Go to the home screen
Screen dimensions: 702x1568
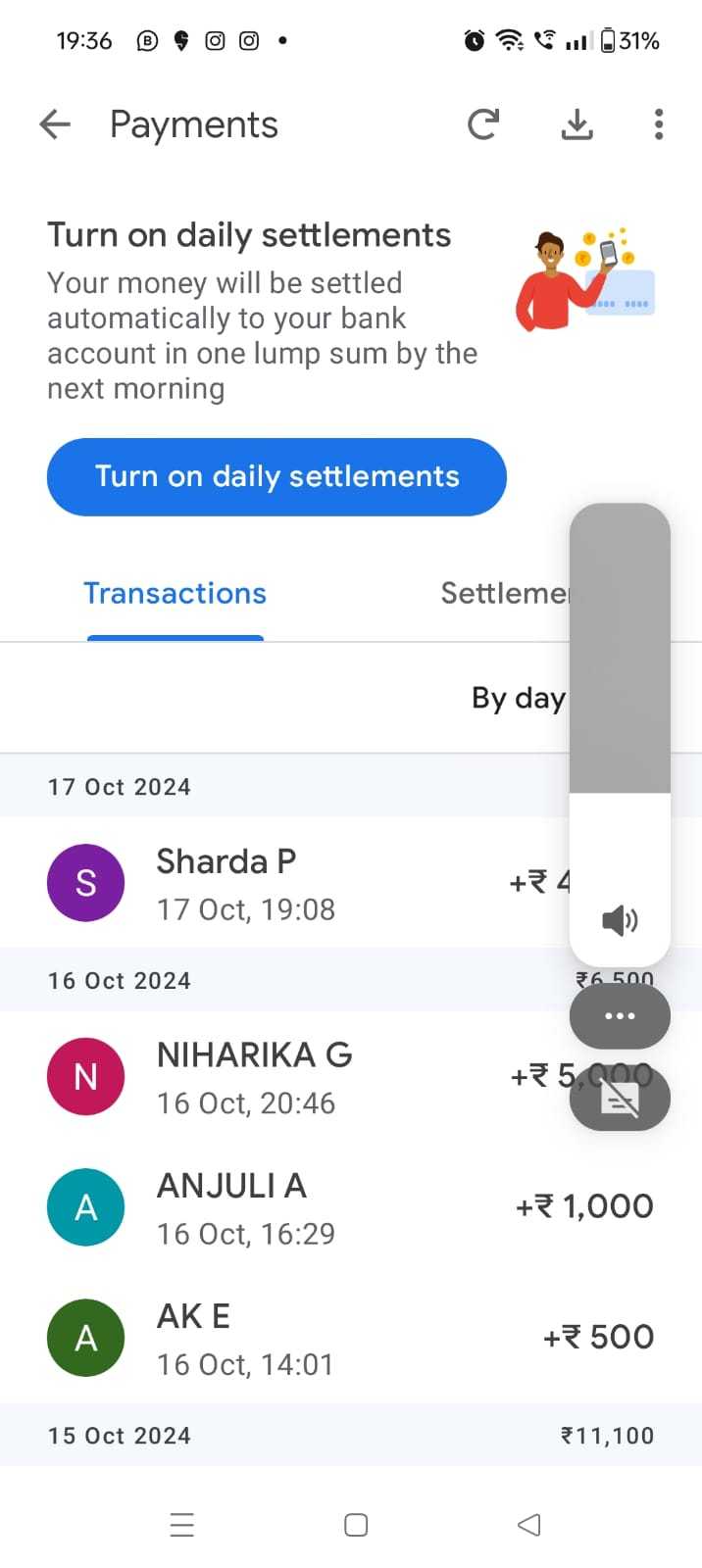point(356,1525)
